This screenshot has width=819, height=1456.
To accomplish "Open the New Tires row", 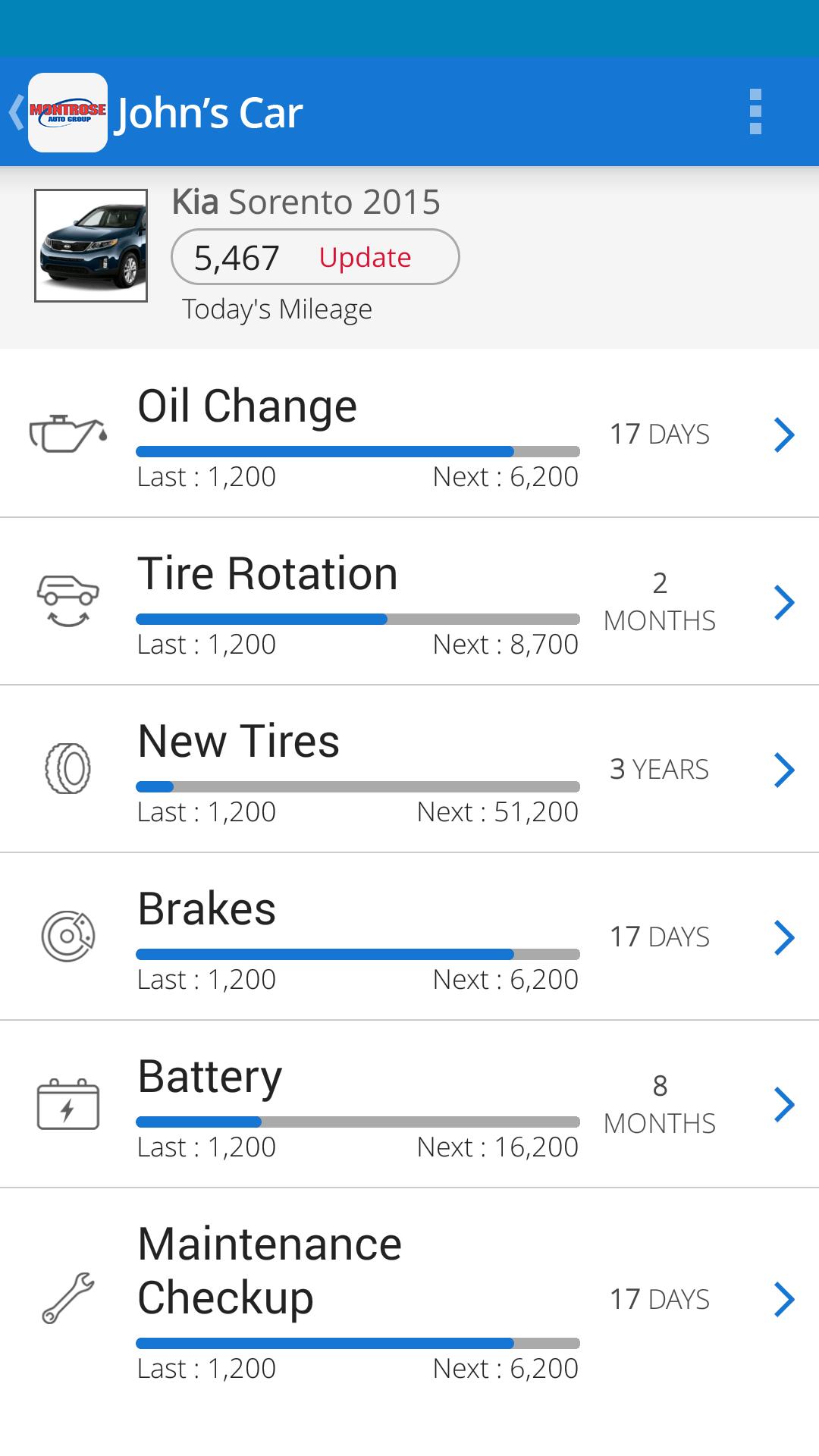I will coord(409,770).
